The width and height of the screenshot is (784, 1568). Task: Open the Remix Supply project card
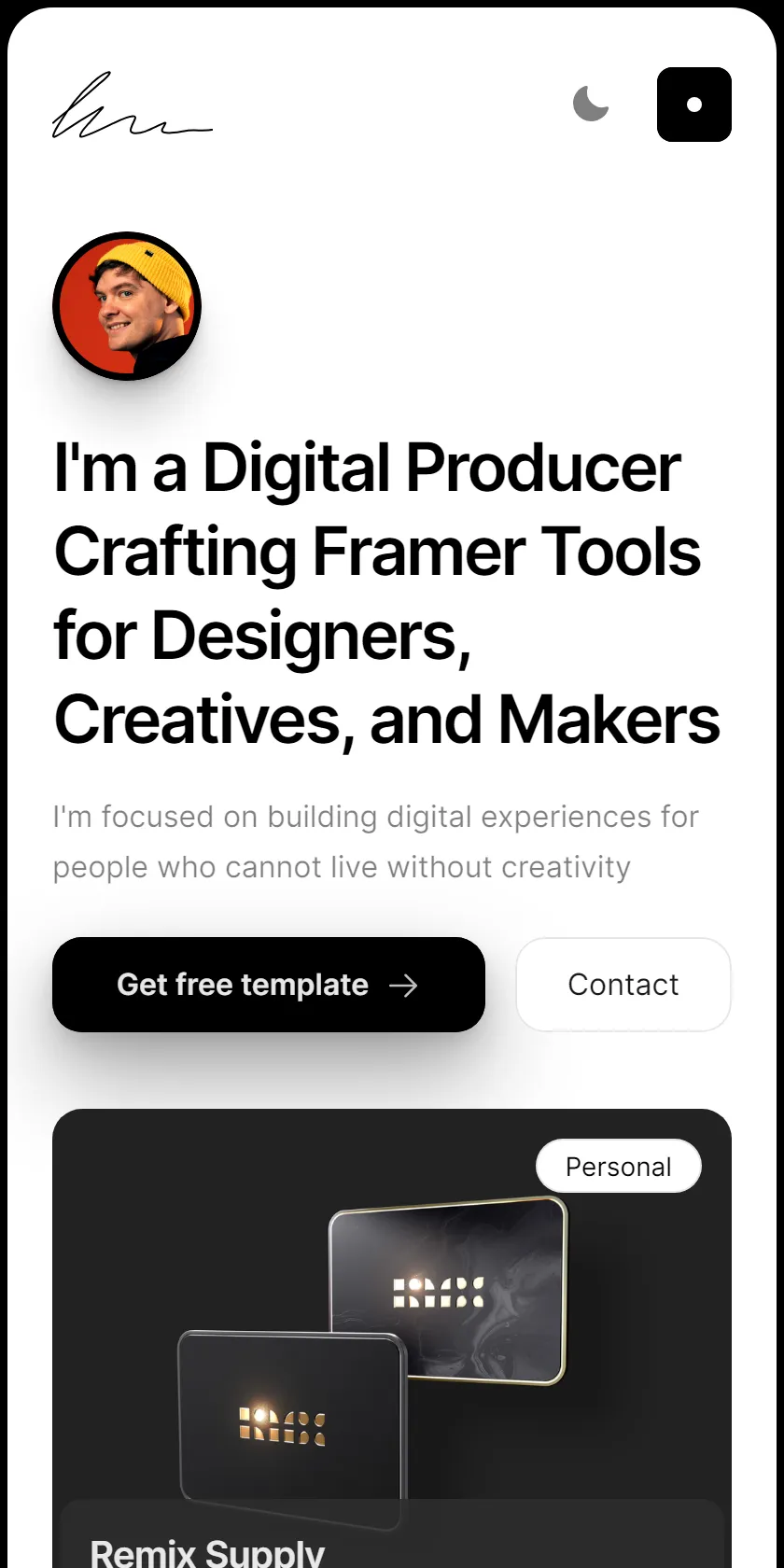(x=392, y=1338)
